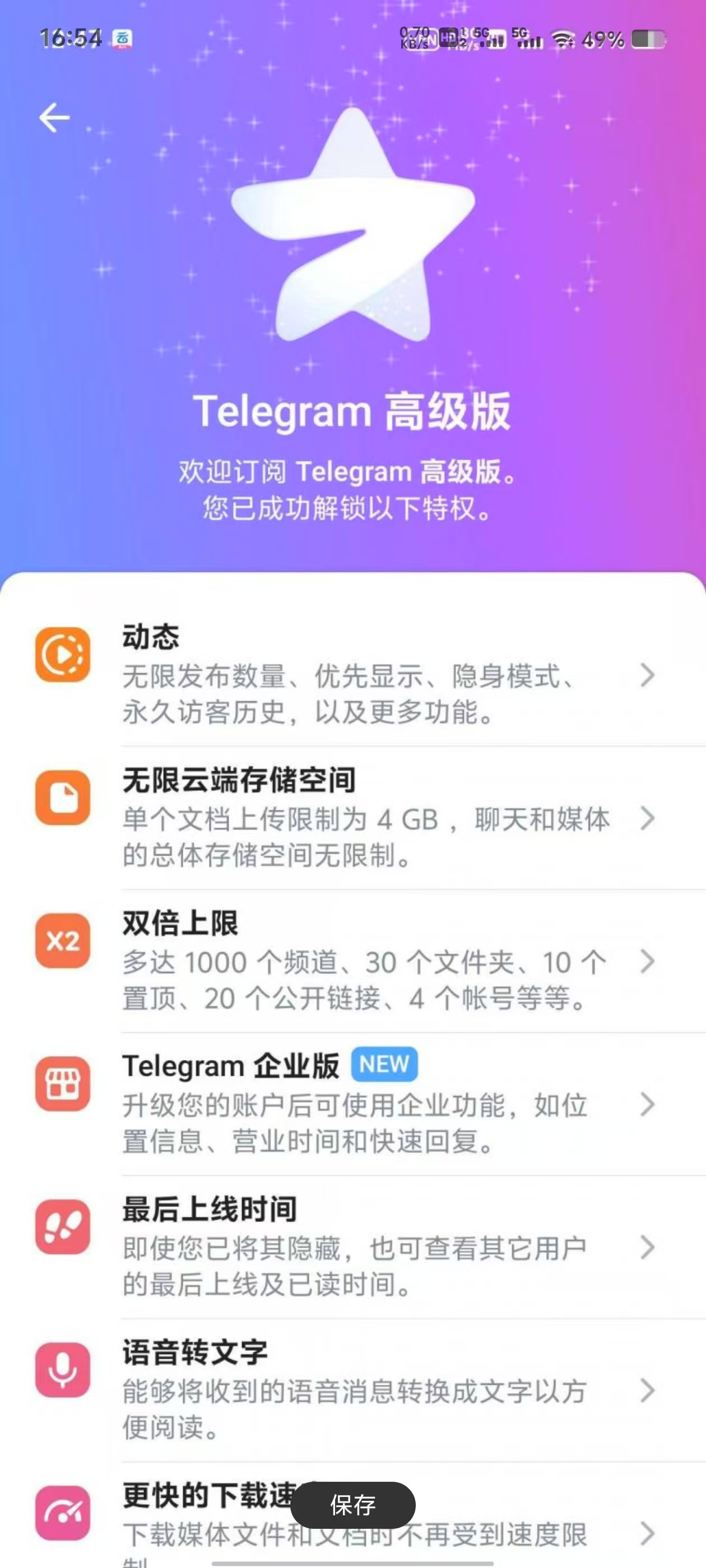
Task: Go back using the top arrow
Action: pyautogui.click(x=55, y=118)
